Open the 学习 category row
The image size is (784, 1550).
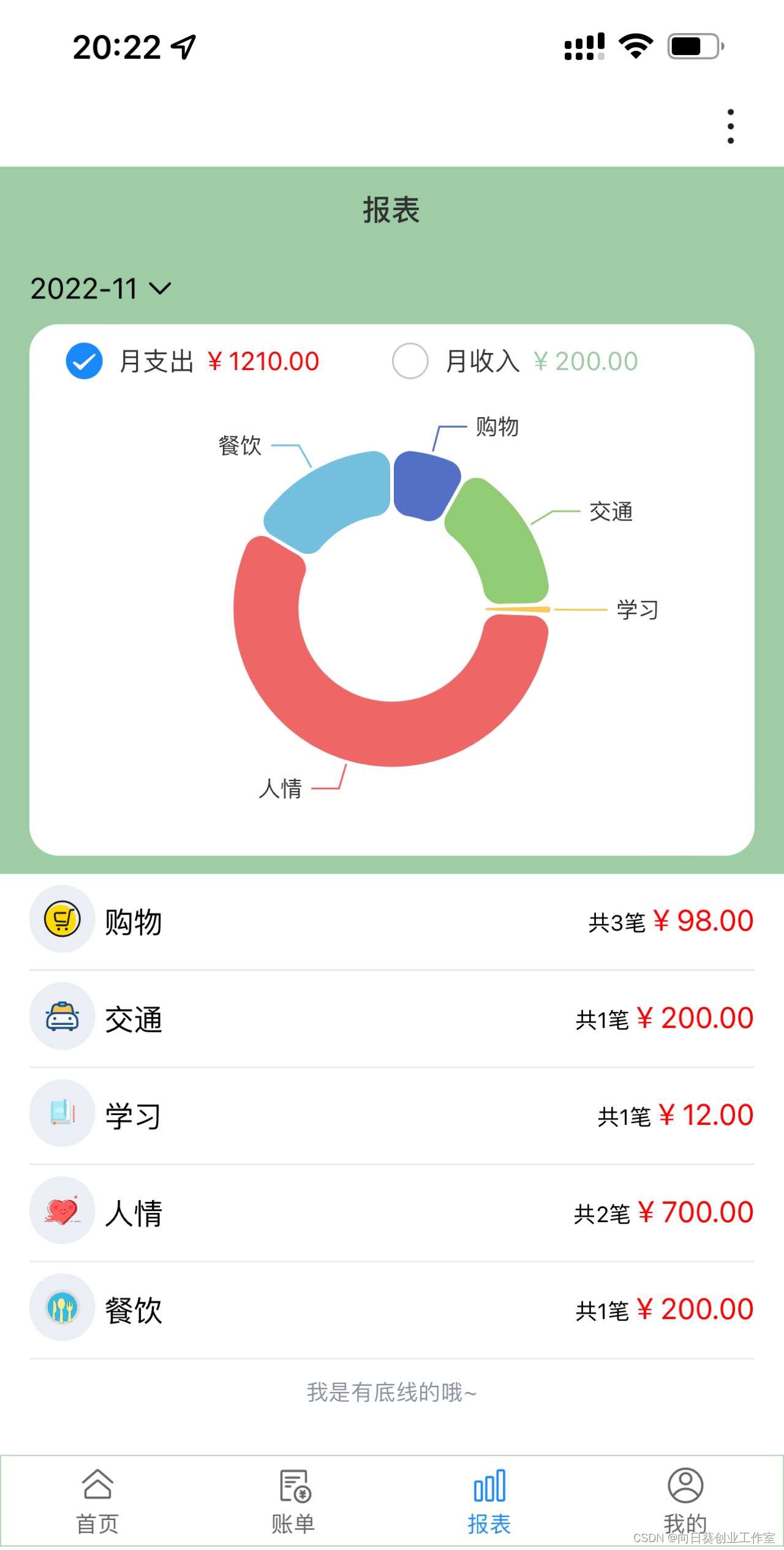click(392, 1115)
